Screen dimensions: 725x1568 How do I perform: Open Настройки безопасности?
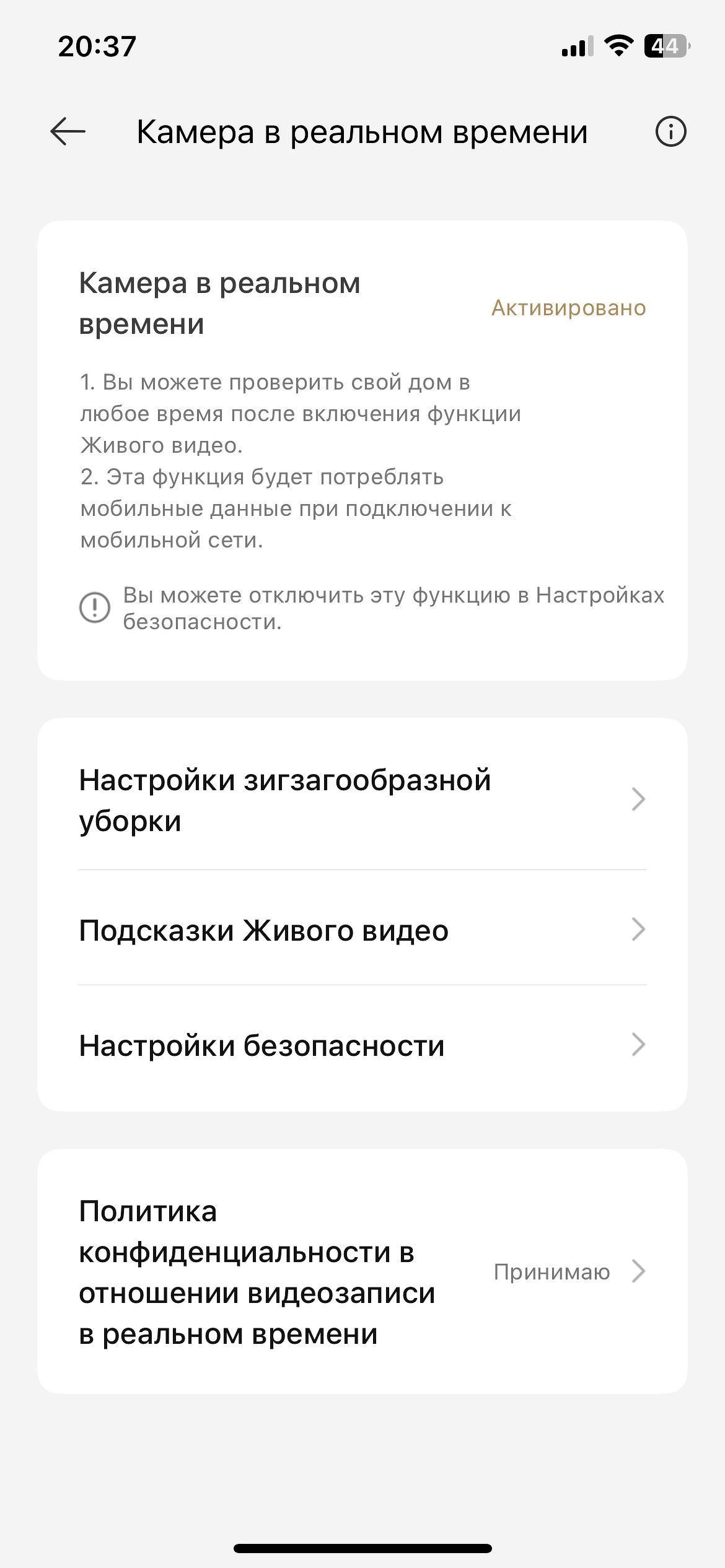(x=362, y=1045)
